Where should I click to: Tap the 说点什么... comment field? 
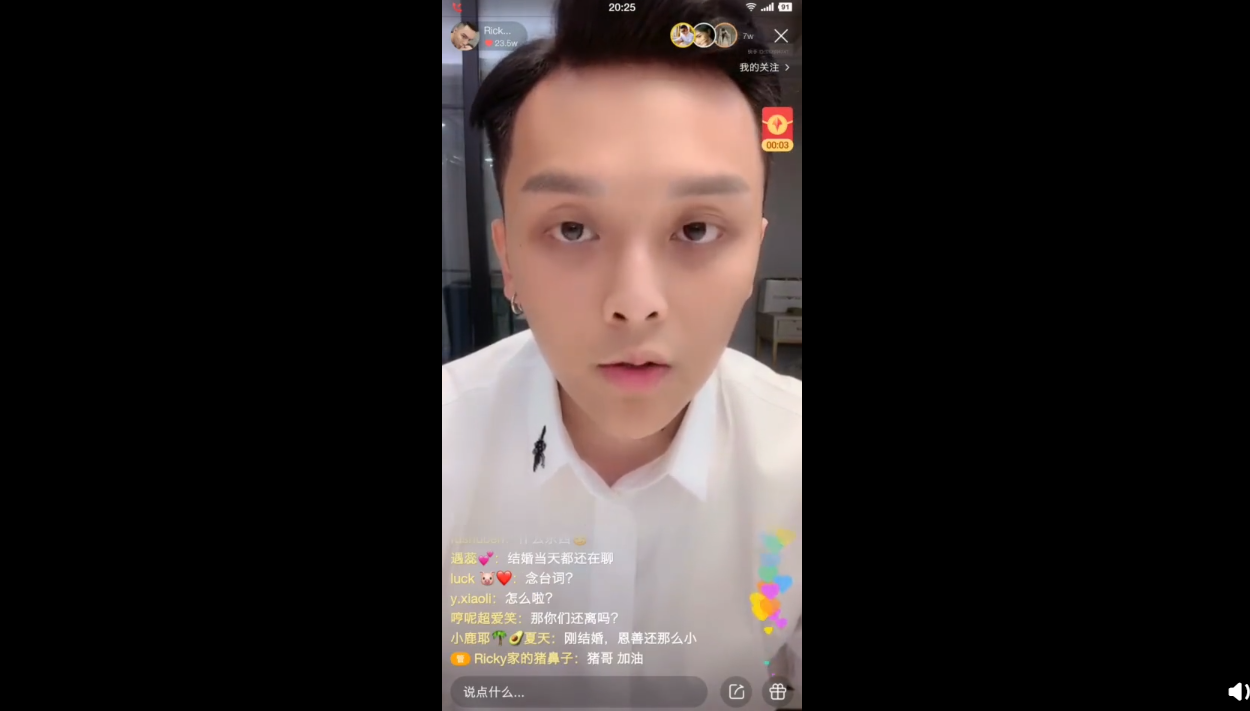tap(578, 692)
